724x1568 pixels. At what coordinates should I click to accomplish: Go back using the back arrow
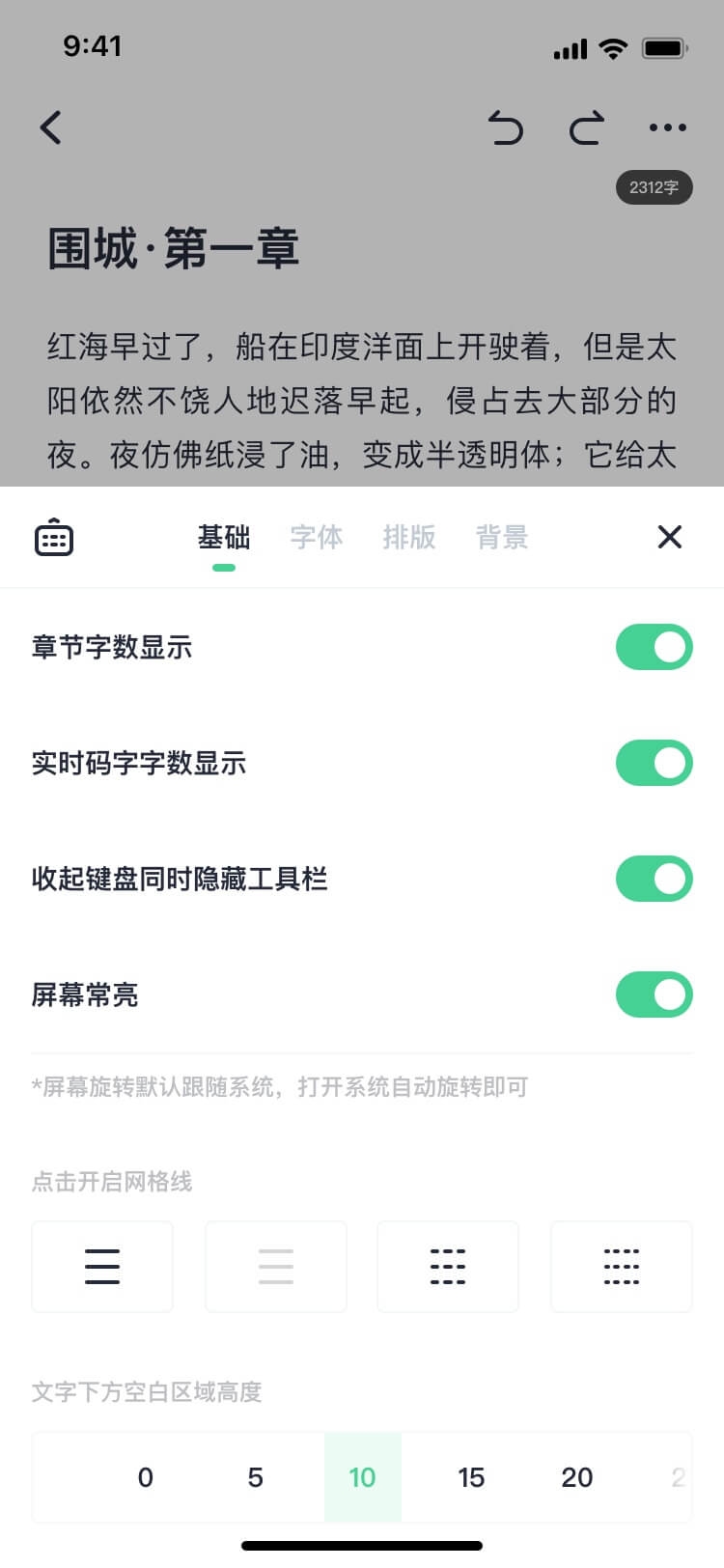tap(50, 127)
